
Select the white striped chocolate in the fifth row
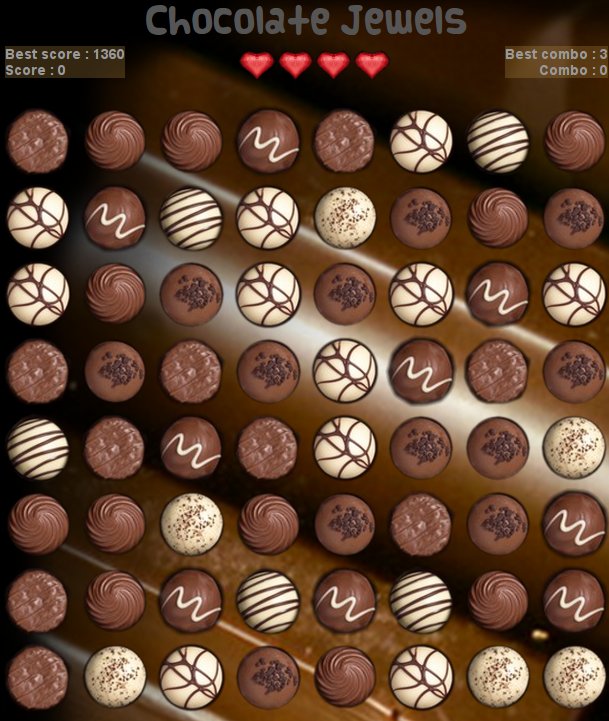point(37,447)
